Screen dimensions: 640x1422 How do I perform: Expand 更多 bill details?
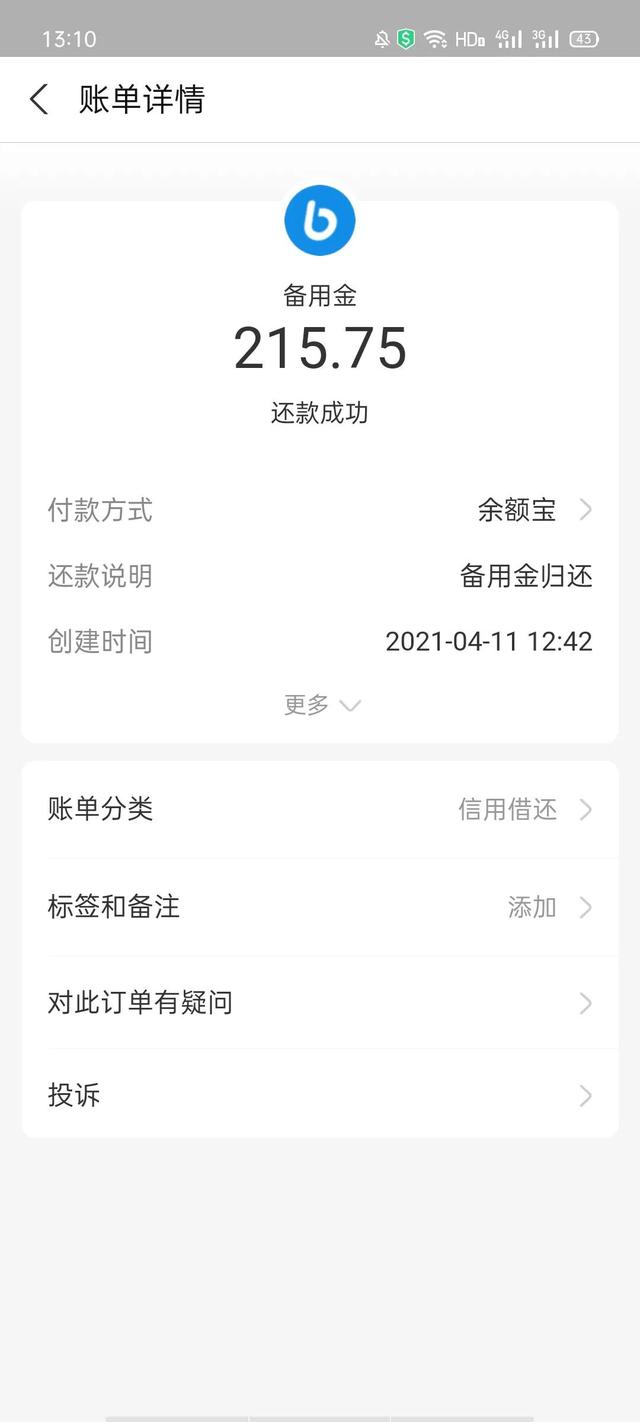[320, 705]
